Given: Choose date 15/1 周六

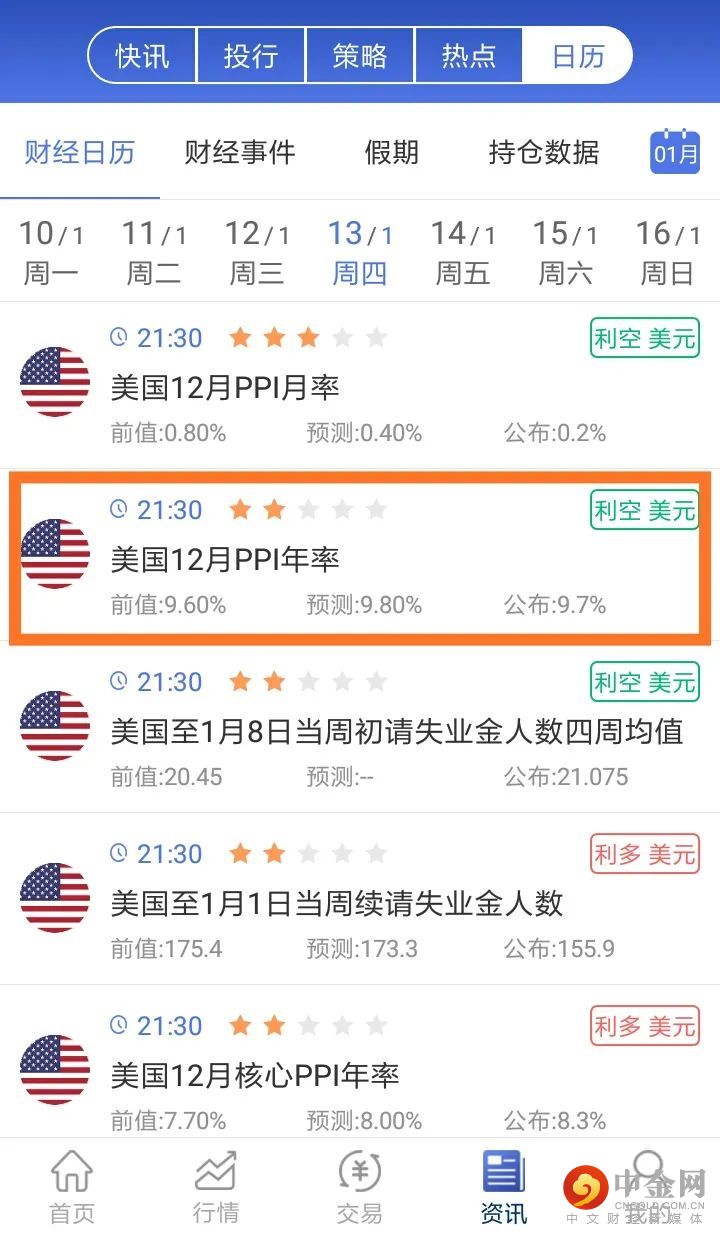Looking at the screenshot, I should pyautogui.click(x=565, y=252).
